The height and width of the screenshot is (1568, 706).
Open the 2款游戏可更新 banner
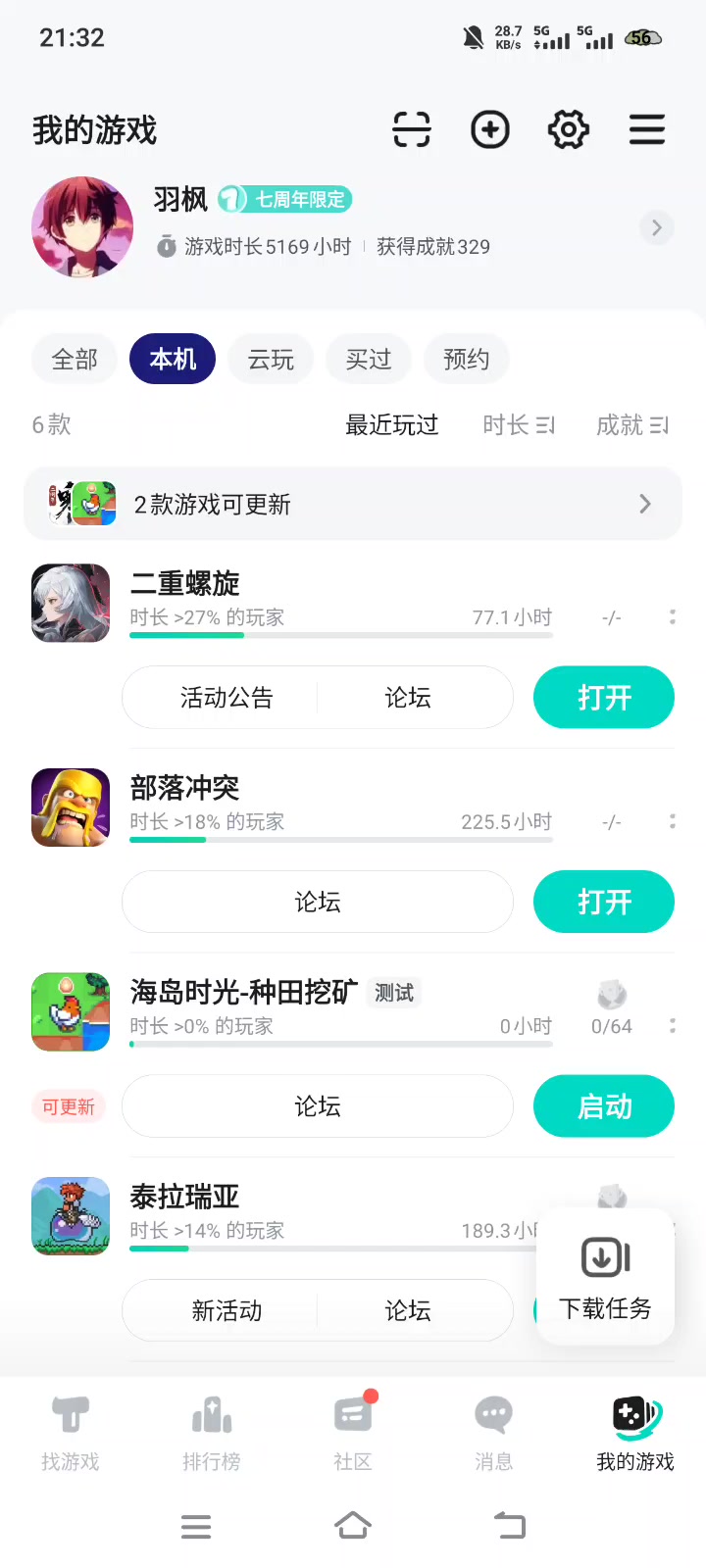[353, 504]
